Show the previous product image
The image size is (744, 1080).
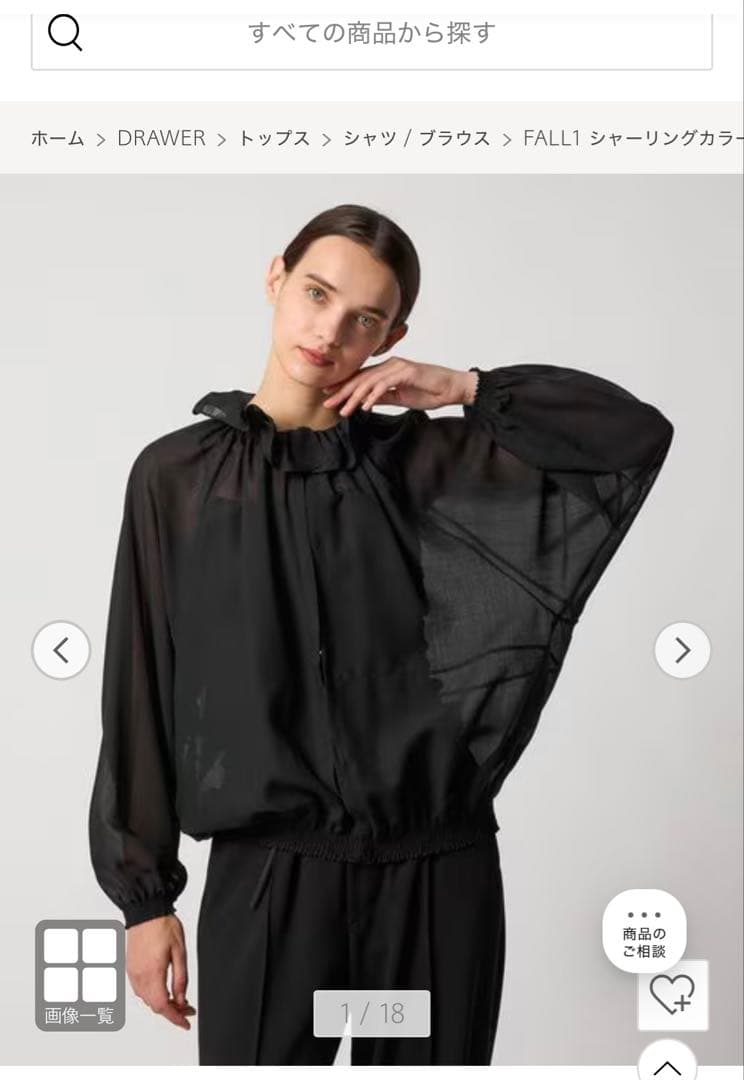pos(61,651)
